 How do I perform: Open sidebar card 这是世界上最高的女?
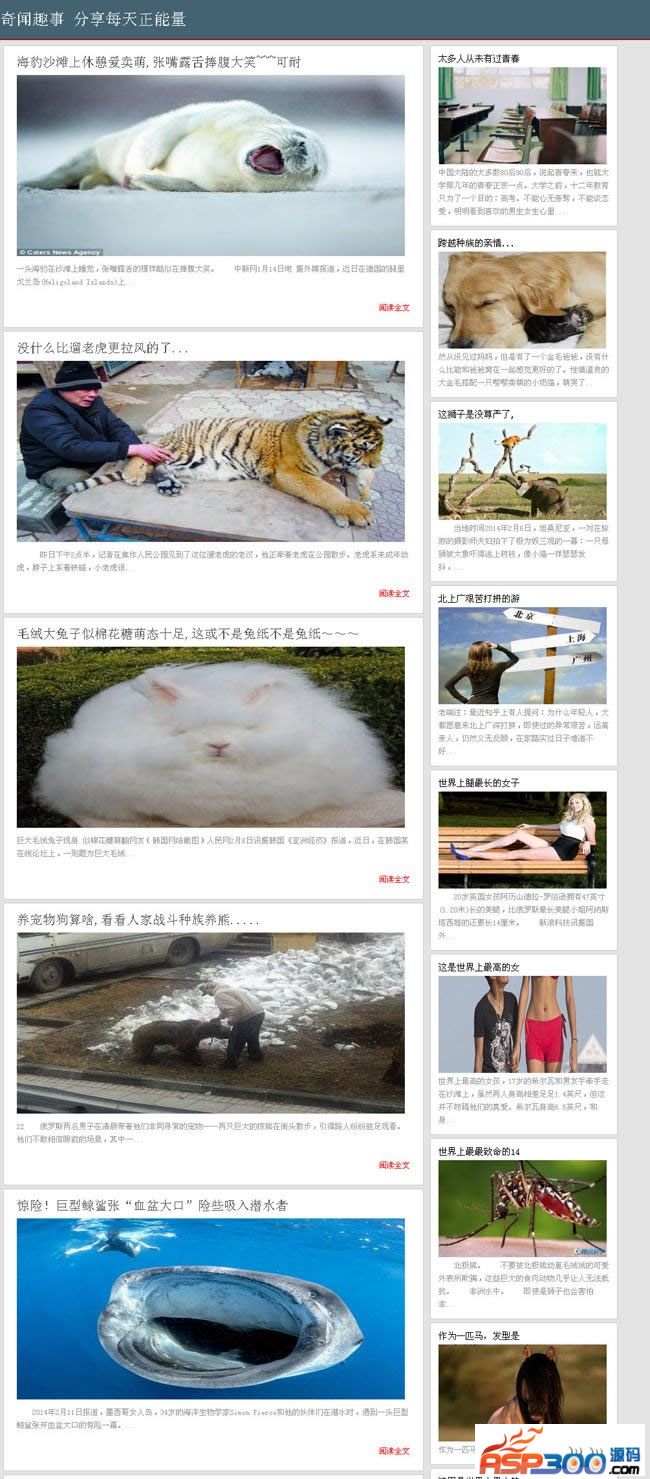coord(479,967)
